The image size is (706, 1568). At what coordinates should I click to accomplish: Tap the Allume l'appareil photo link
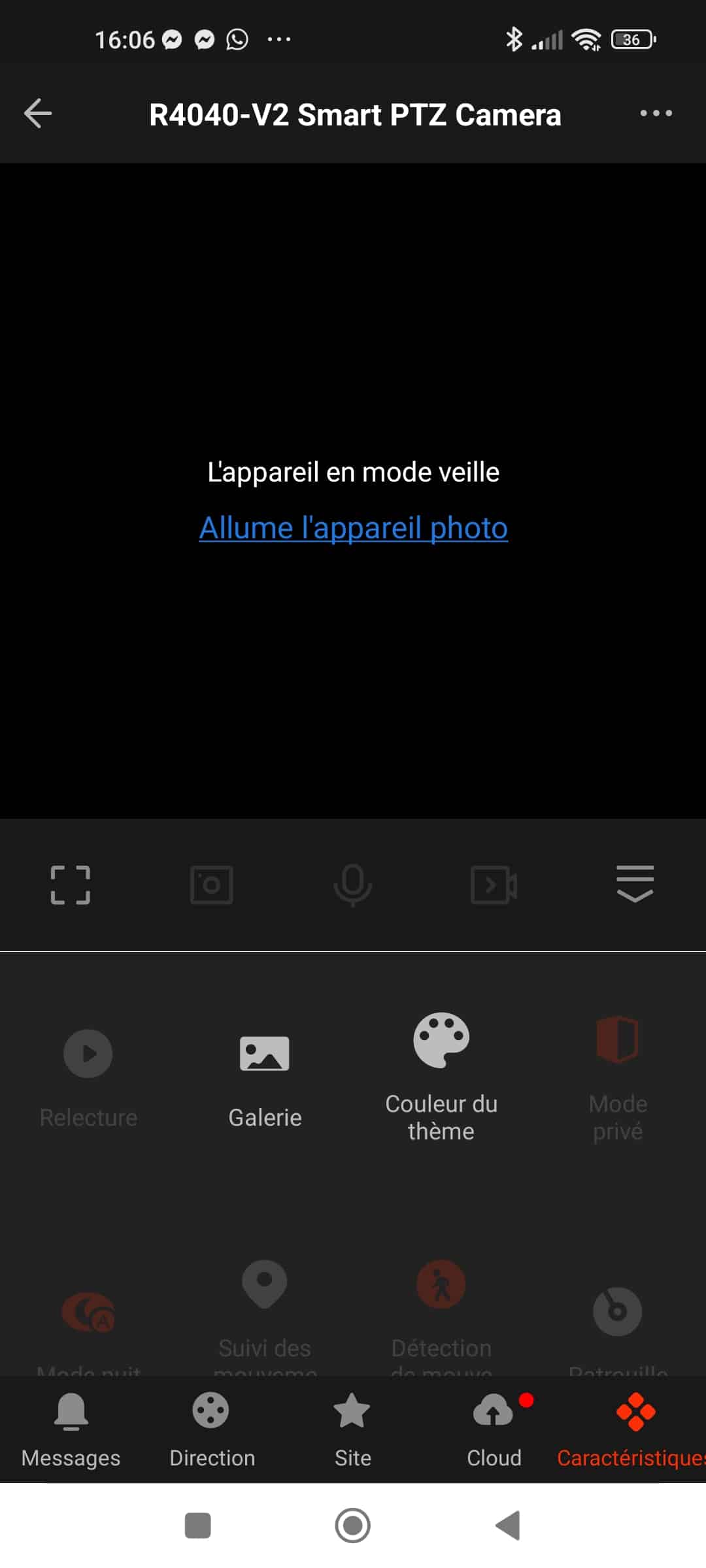point(353,528)
